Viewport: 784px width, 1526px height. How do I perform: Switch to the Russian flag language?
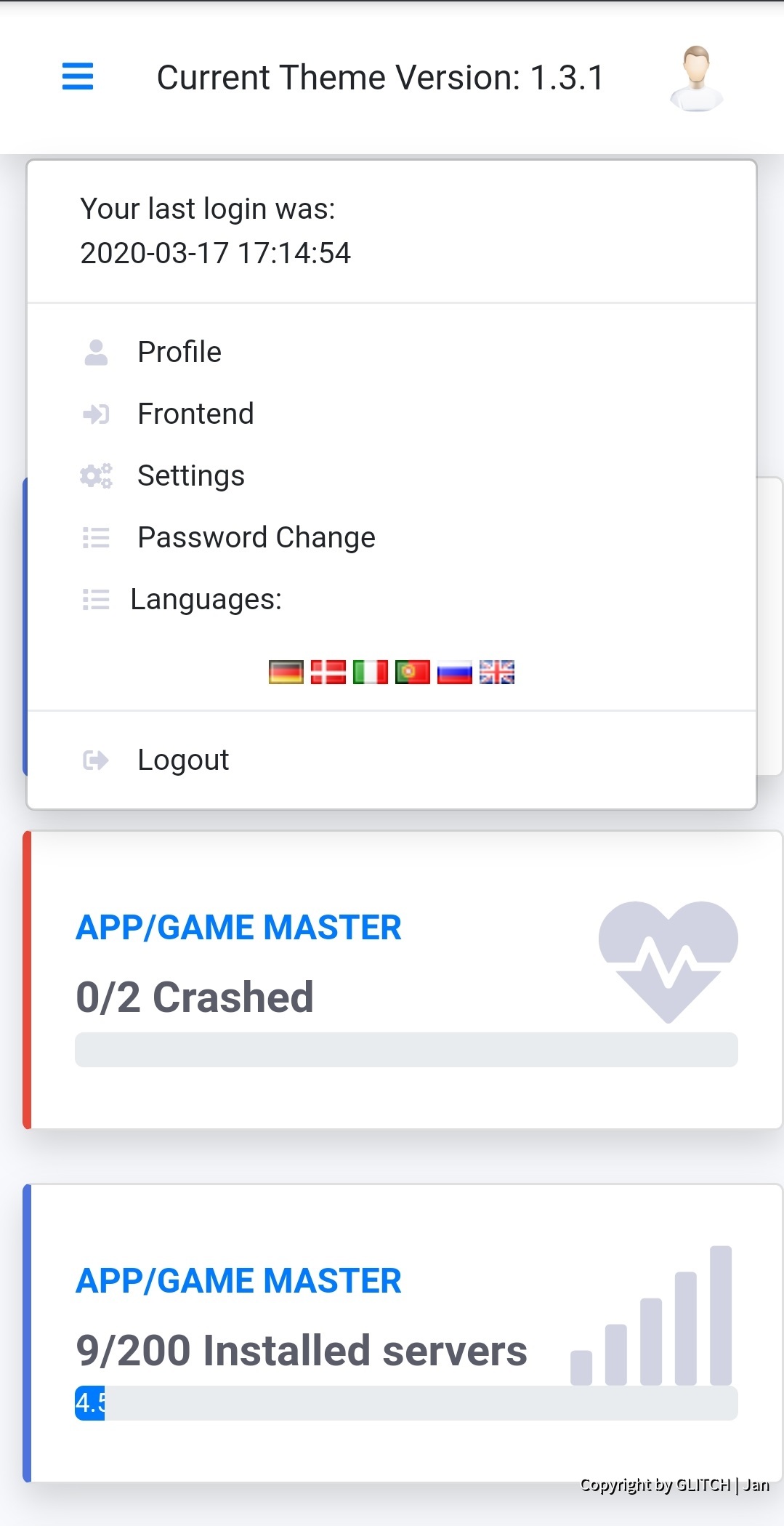(x=454, y=672)
